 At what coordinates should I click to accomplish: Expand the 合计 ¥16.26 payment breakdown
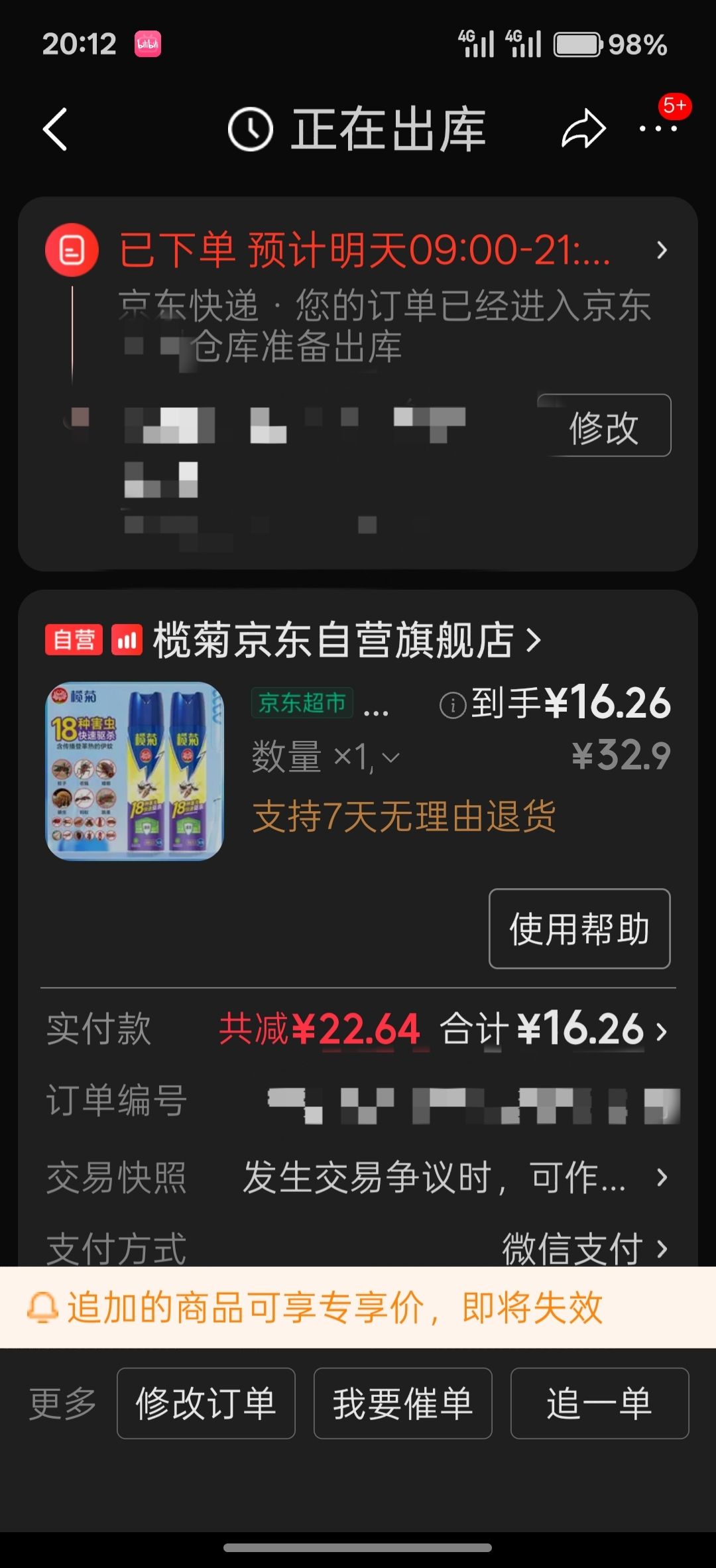[554, 1029]
